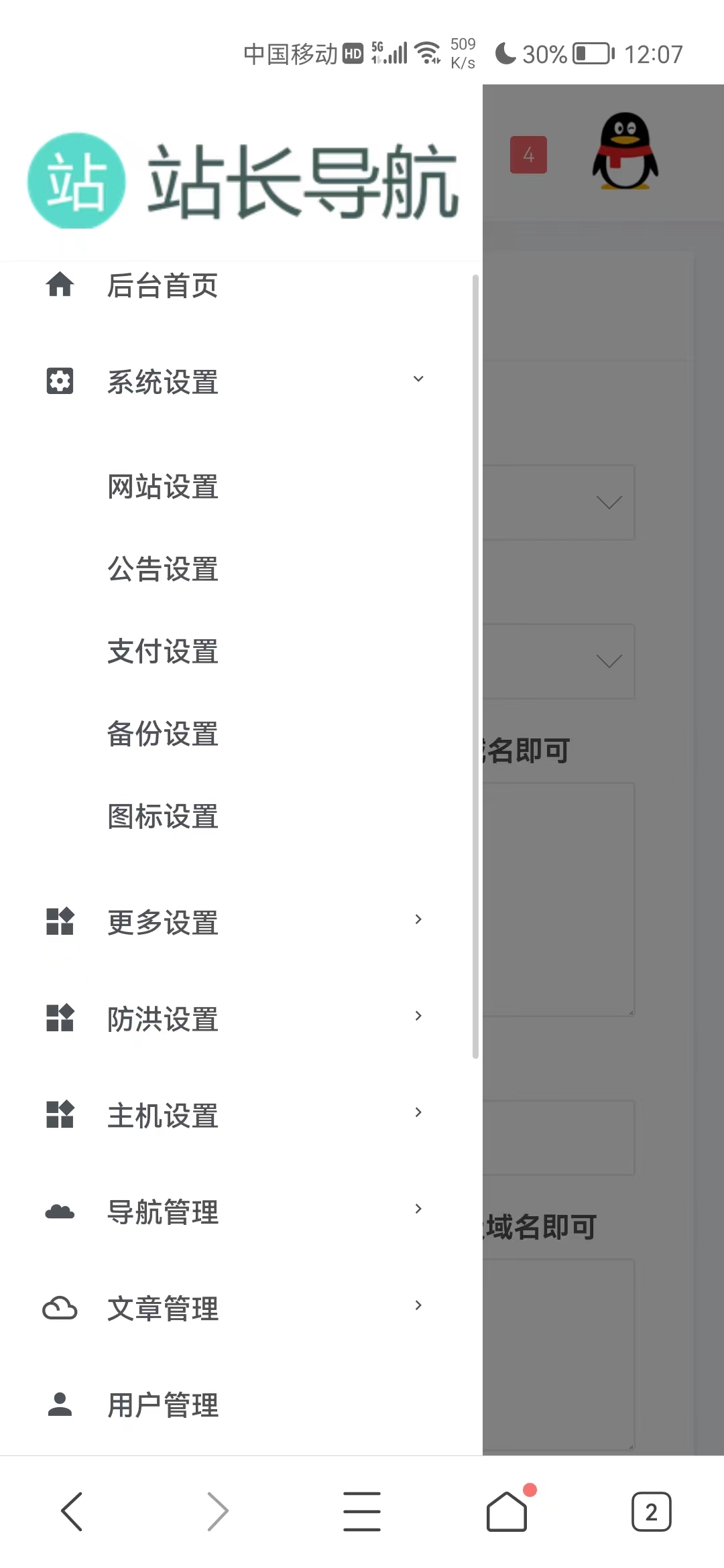This screenshot has height=1568, width=724.
Task: Expand the 更多设置 menu
Action: coord(235,922)
